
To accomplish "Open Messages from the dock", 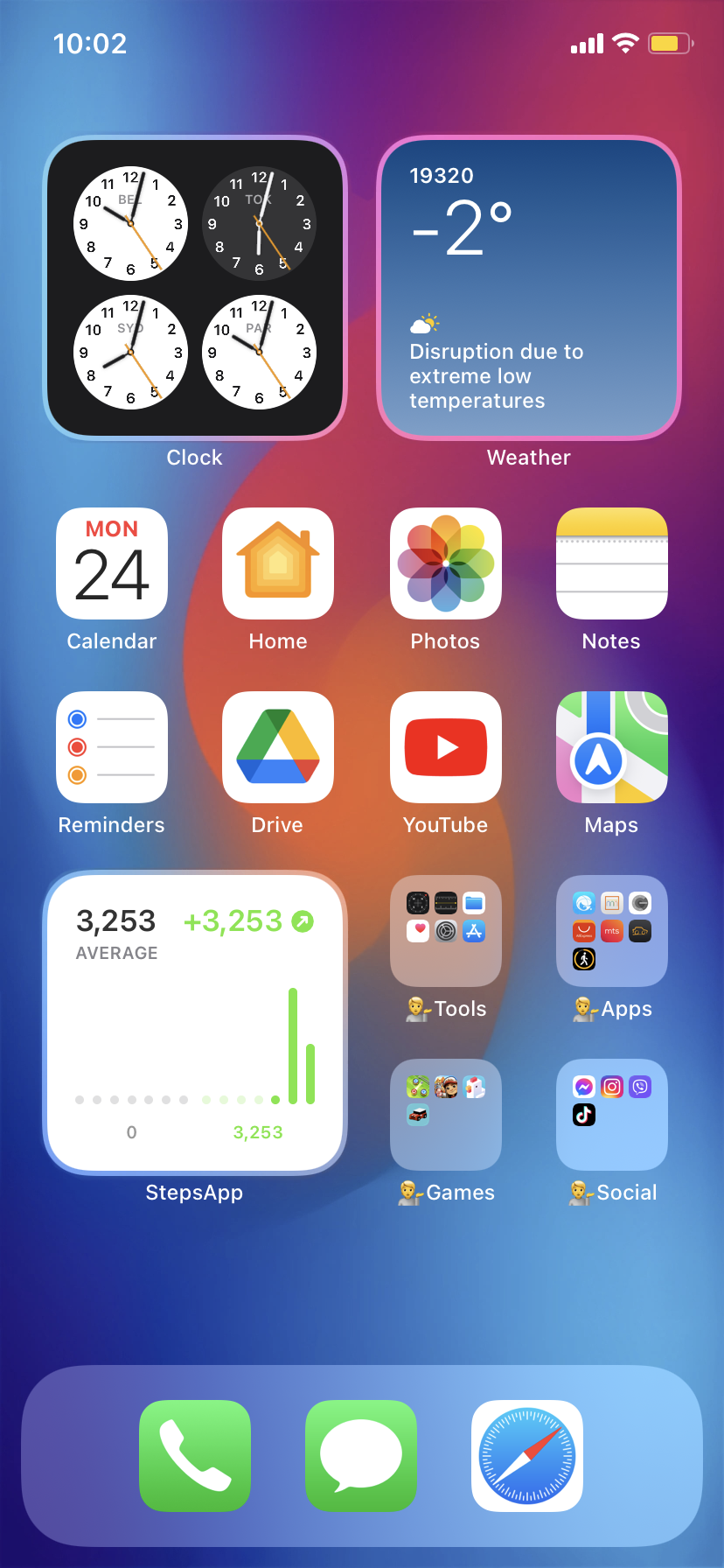I will click(361, 1456).
